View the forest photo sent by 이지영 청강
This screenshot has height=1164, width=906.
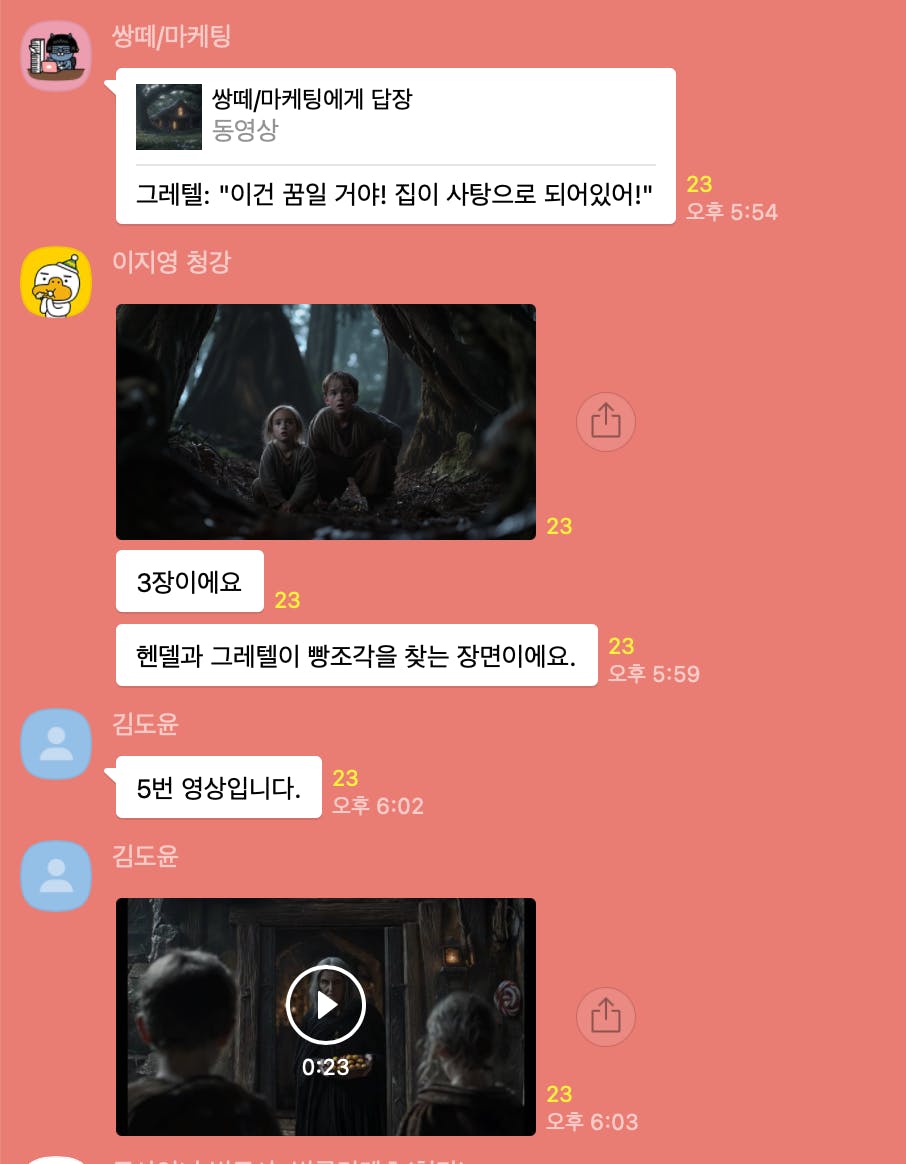click(x=326, y=422)
